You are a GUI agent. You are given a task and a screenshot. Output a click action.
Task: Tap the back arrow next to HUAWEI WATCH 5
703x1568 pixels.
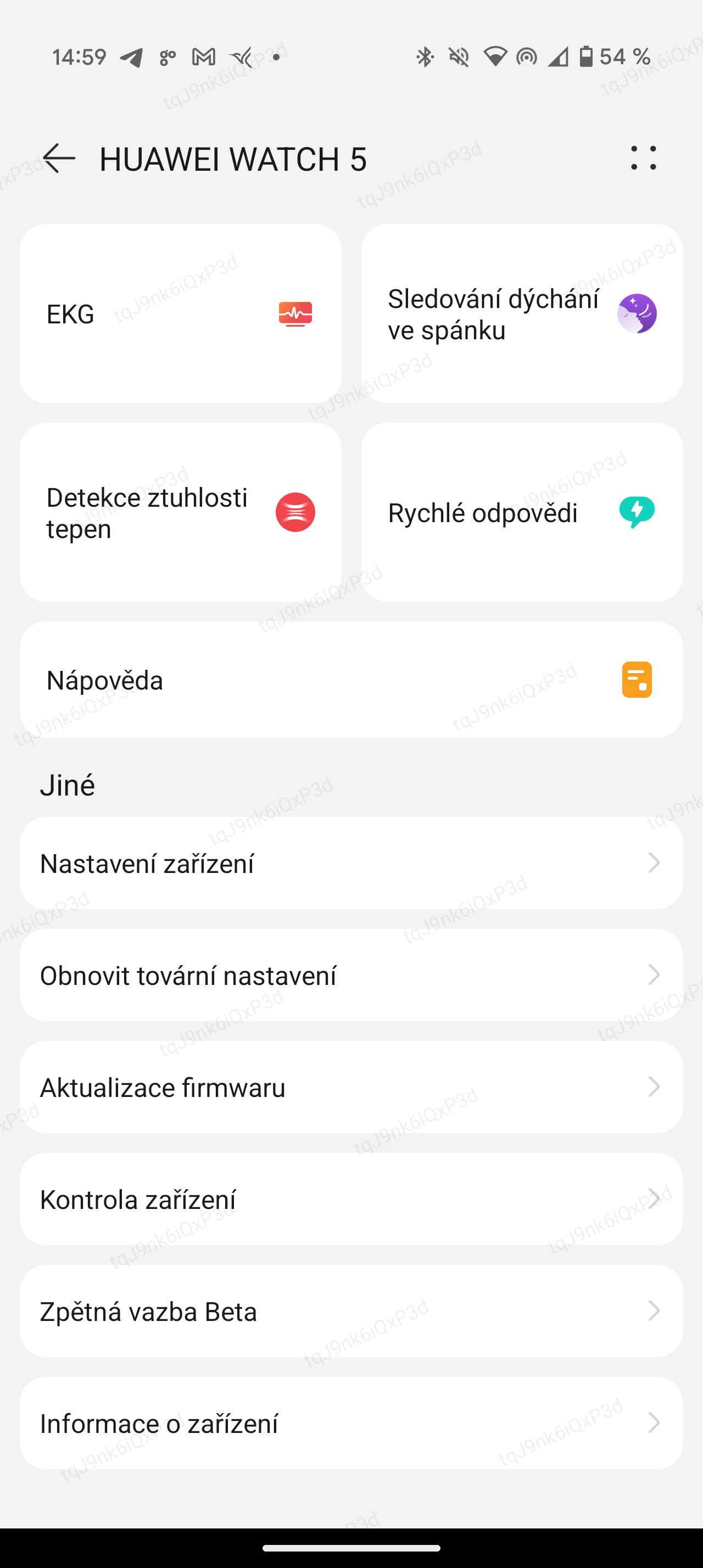pos(58,158)
